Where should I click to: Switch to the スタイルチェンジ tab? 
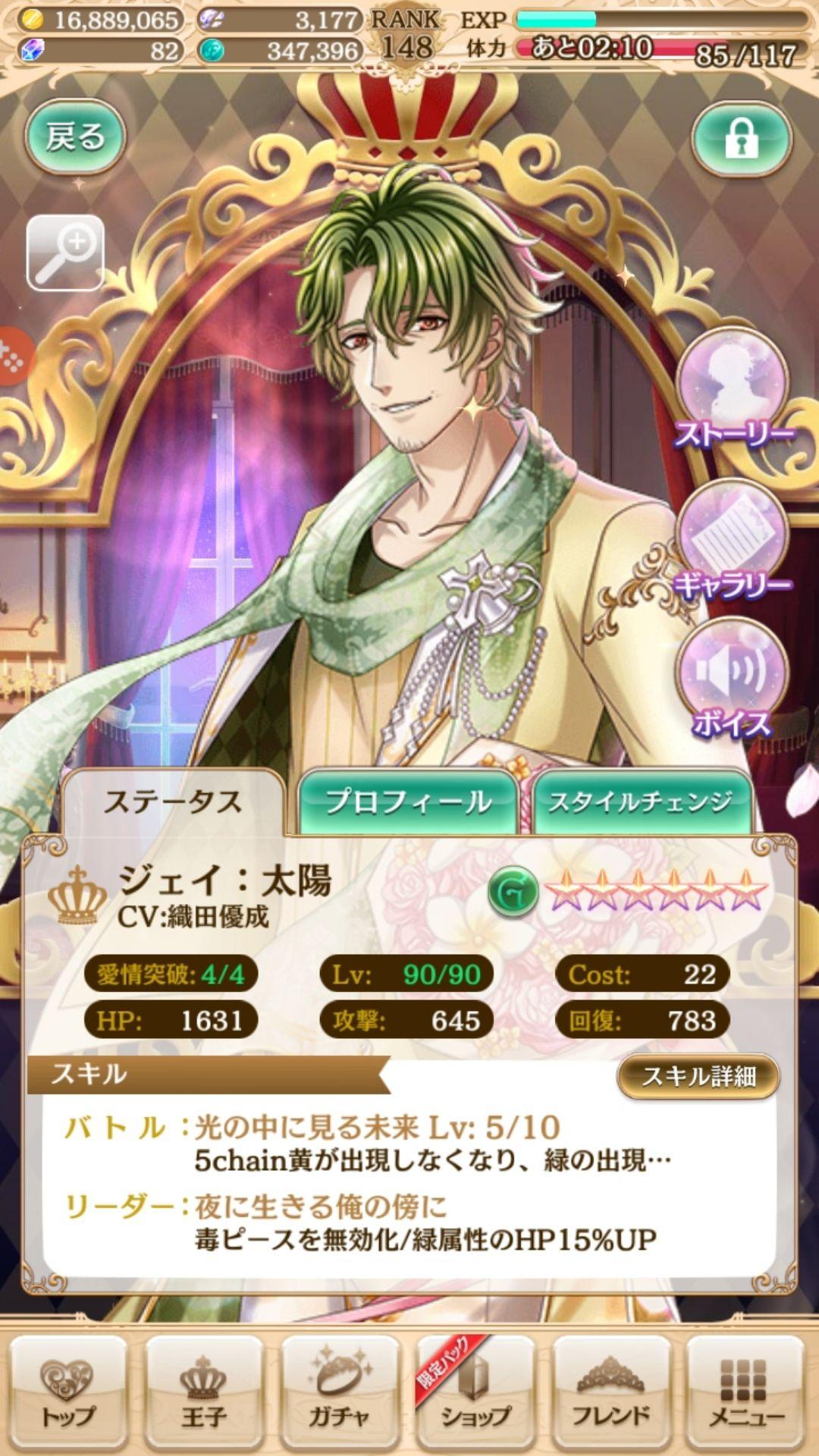(641, 802)
